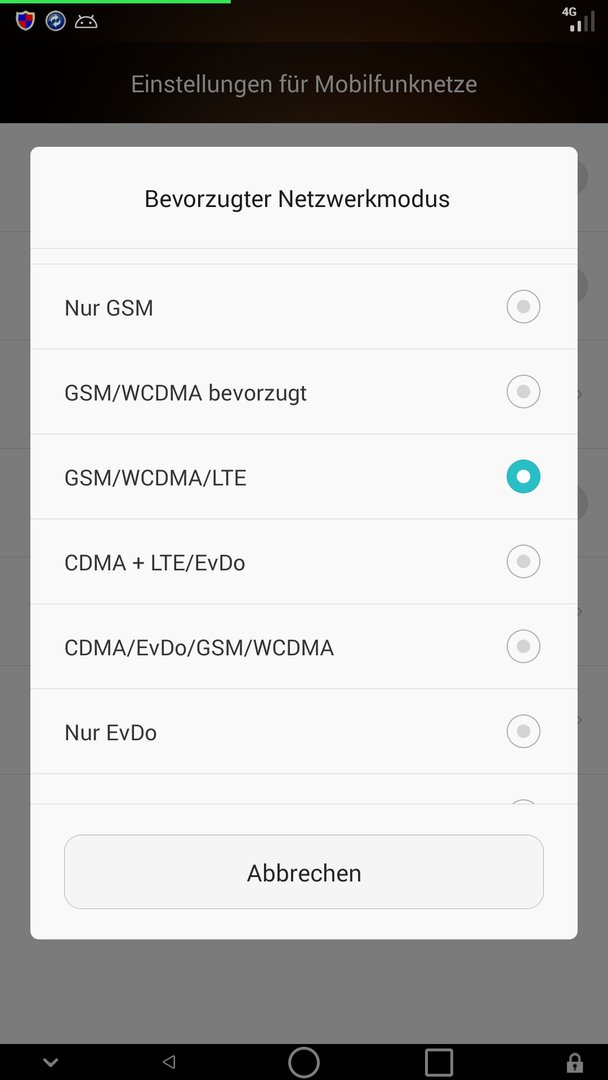Select the Nur GSM network mode
The width and height of the screenshot is (608, 1080).
click(x=304, y=307)
